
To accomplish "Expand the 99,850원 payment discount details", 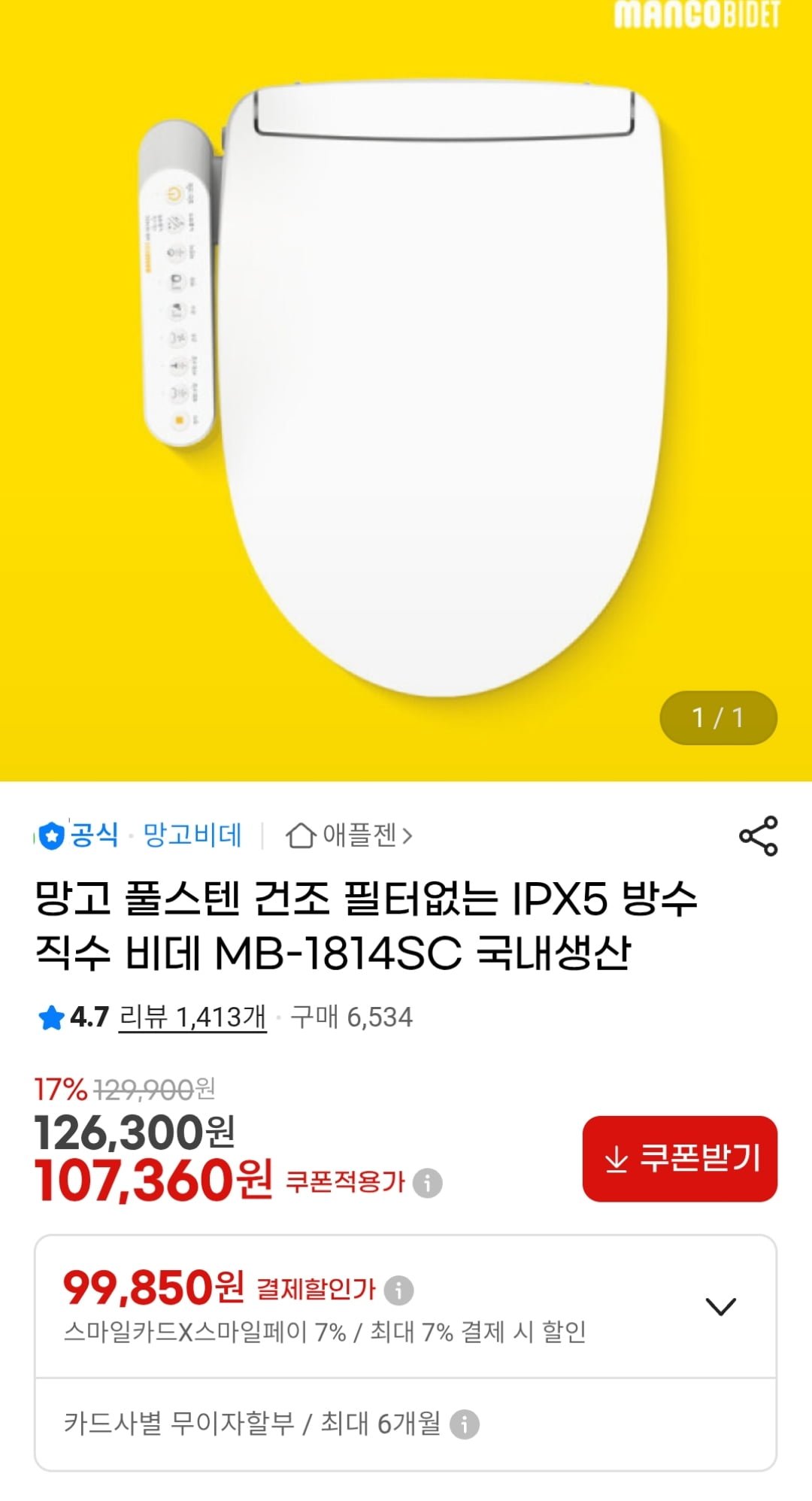I will [x=720, y=1305].
